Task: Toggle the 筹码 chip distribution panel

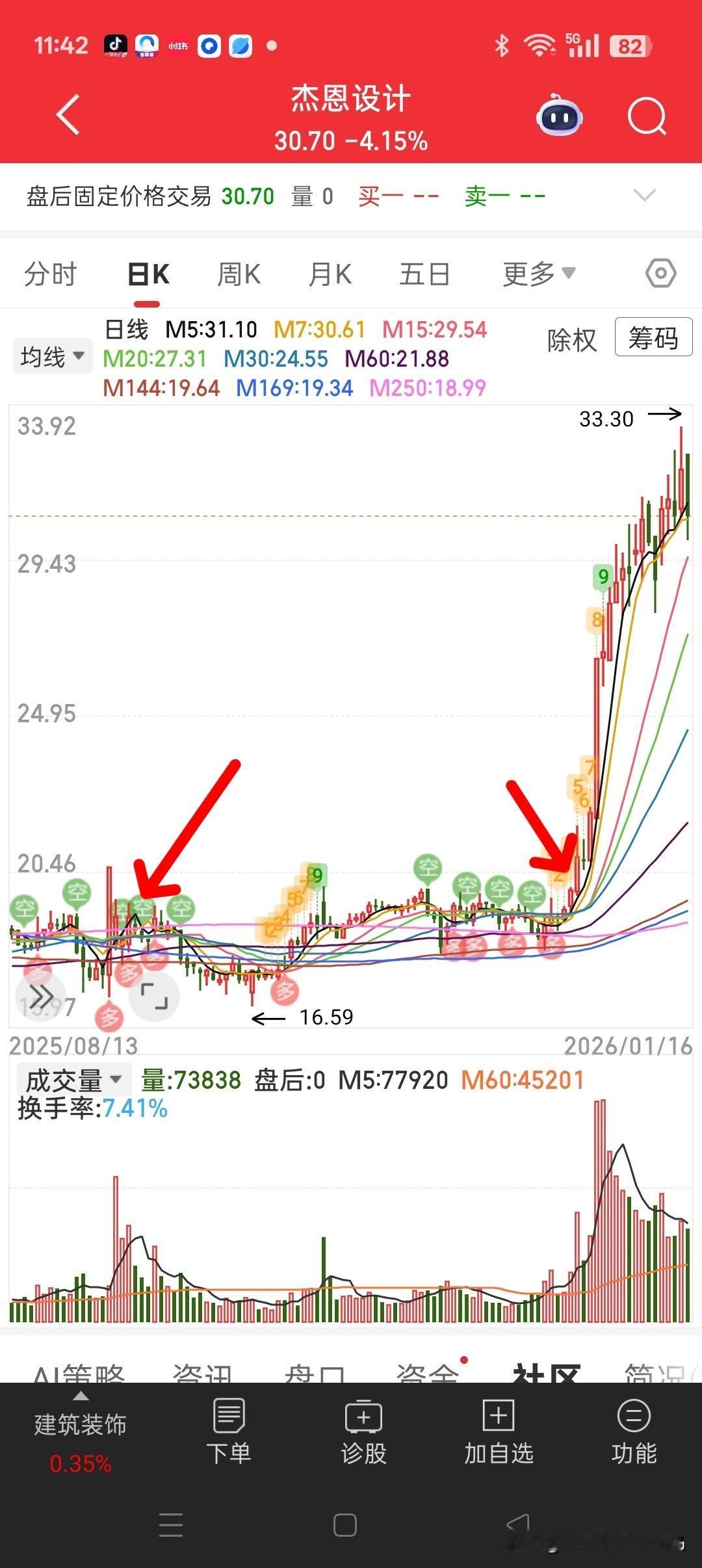Action: pos(653,338)
